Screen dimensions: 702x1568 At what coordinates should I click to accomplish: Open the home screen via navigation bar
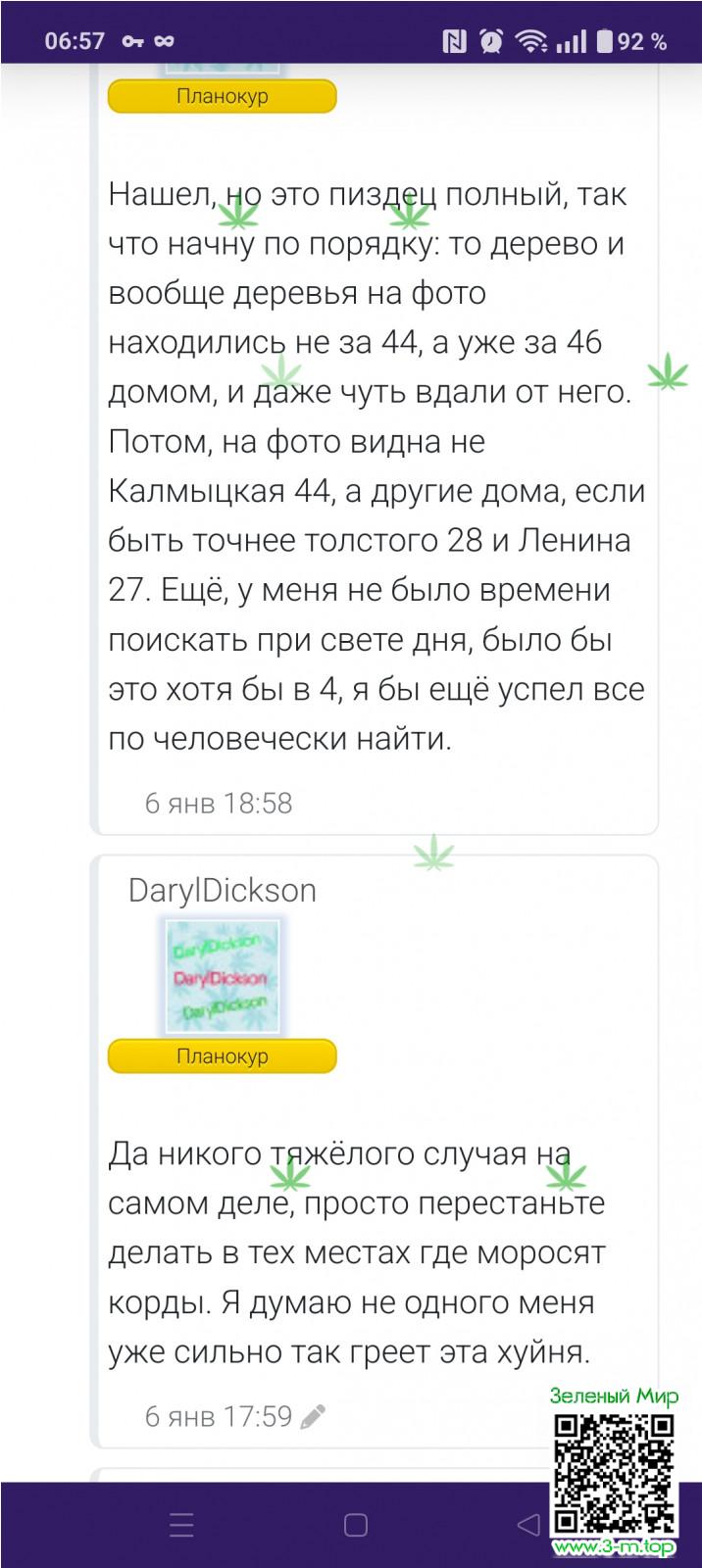click(355, 1524)
